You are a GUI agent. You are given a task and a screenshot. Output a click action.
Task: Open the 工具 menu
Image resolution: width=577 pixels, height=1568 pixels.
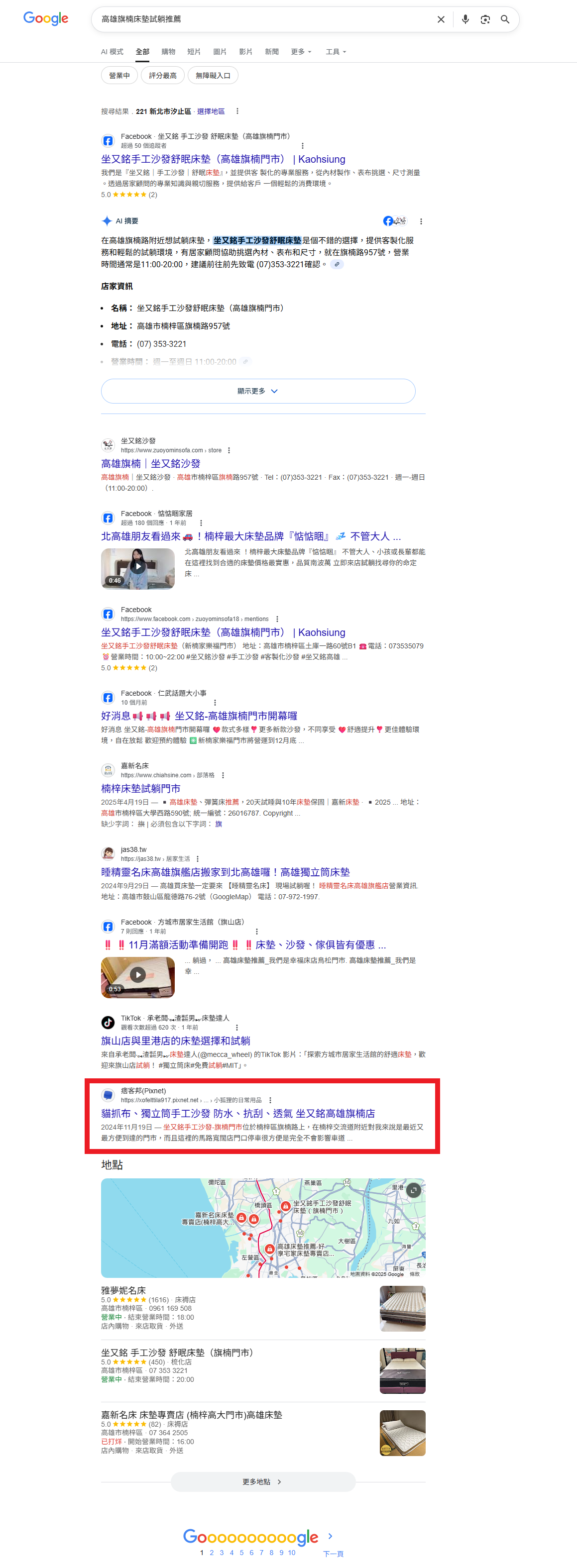pyautogui.click(x=336, y=52)
